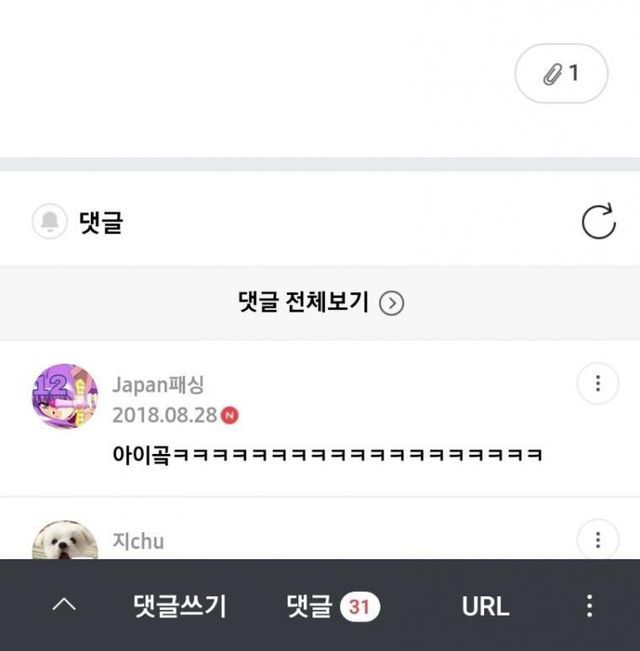Image resolution: width=640 pixels, height=651 pixels.
Task: Write a comment with 댓글쓰기
Action: [180, 605]
